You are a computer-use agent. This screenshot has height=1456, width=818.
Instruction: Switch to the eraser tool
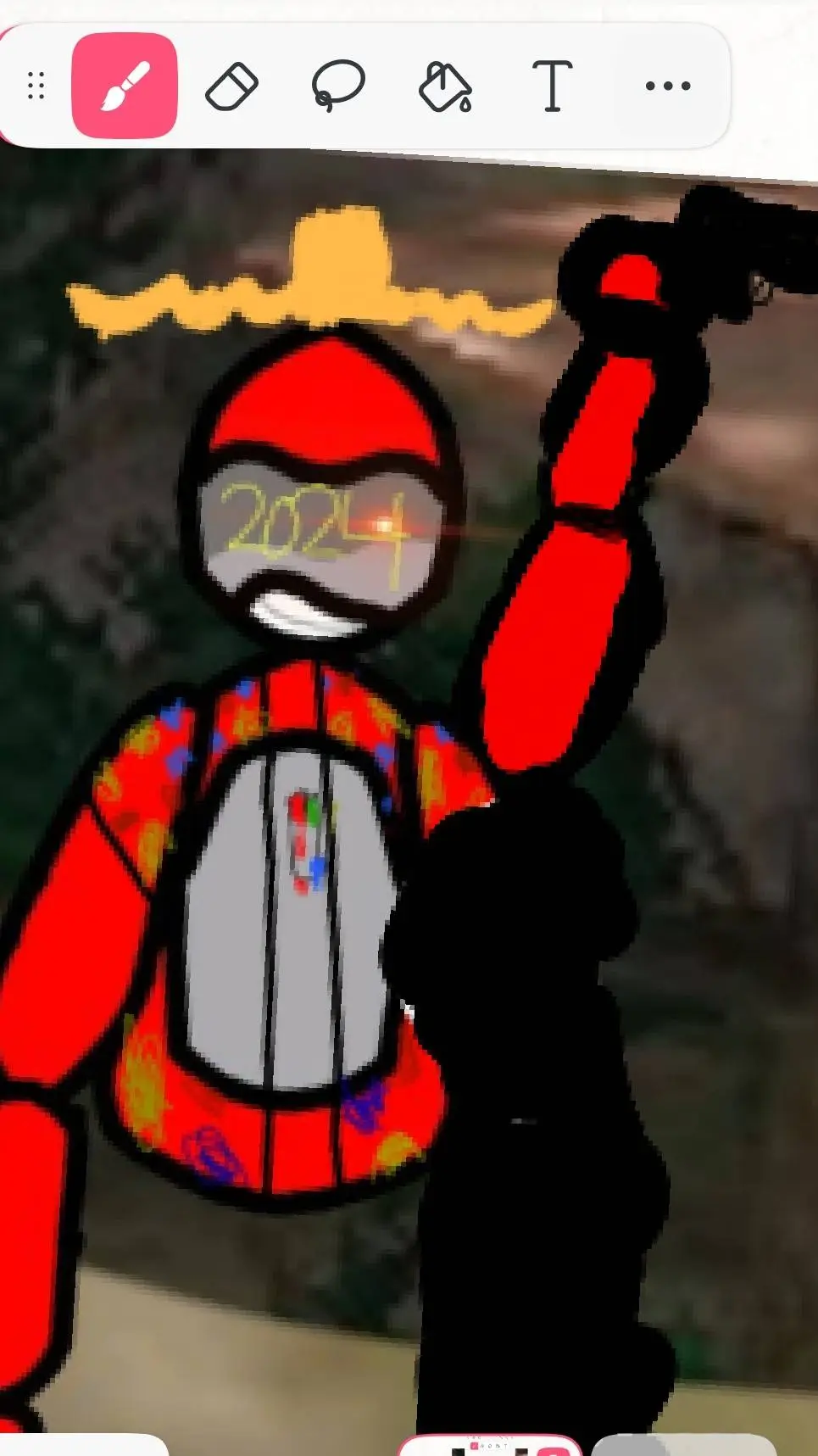(x=231, y=86)
